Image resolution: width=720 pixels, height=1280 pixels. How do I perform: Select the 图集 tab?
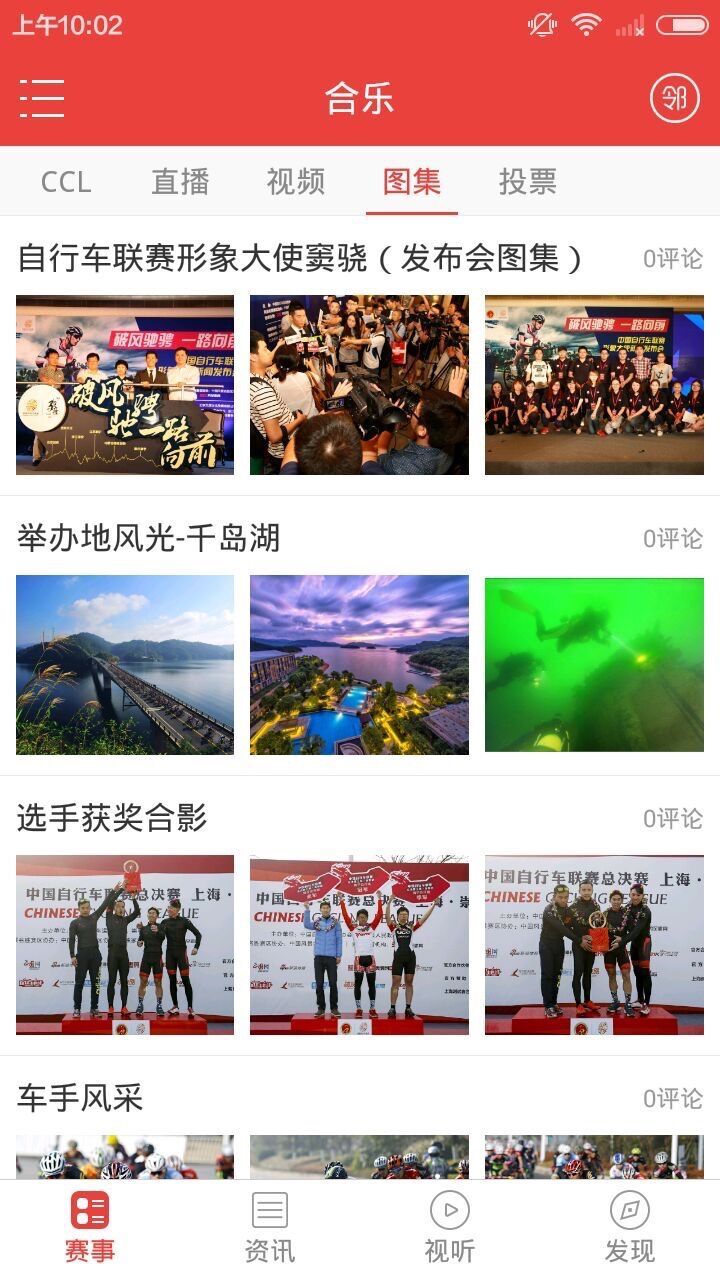pos(412,182)
